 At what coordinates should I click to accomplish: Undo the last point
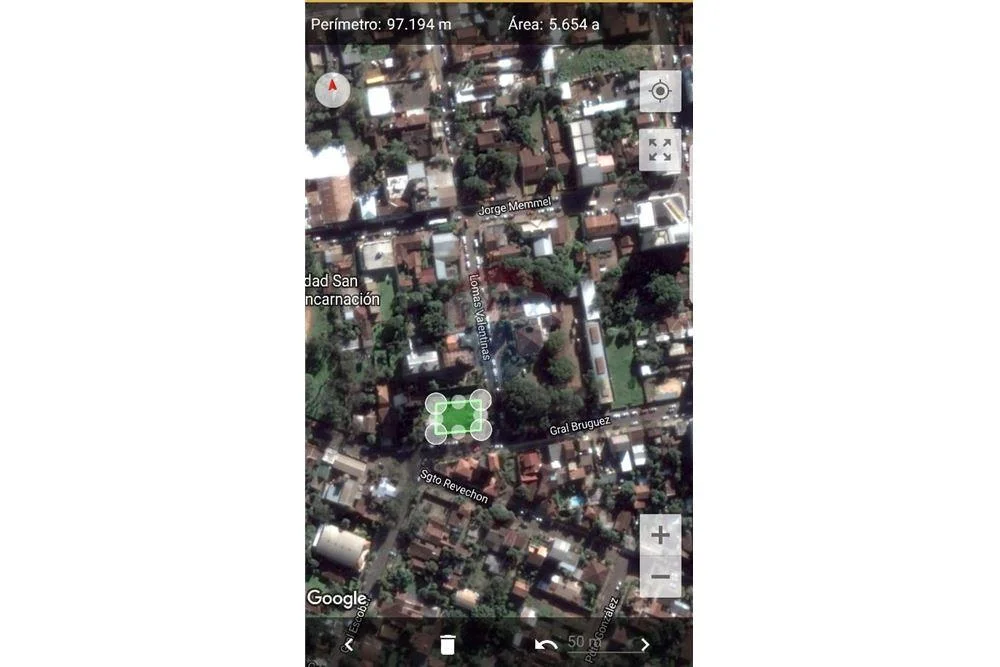[x=546, y=644]
